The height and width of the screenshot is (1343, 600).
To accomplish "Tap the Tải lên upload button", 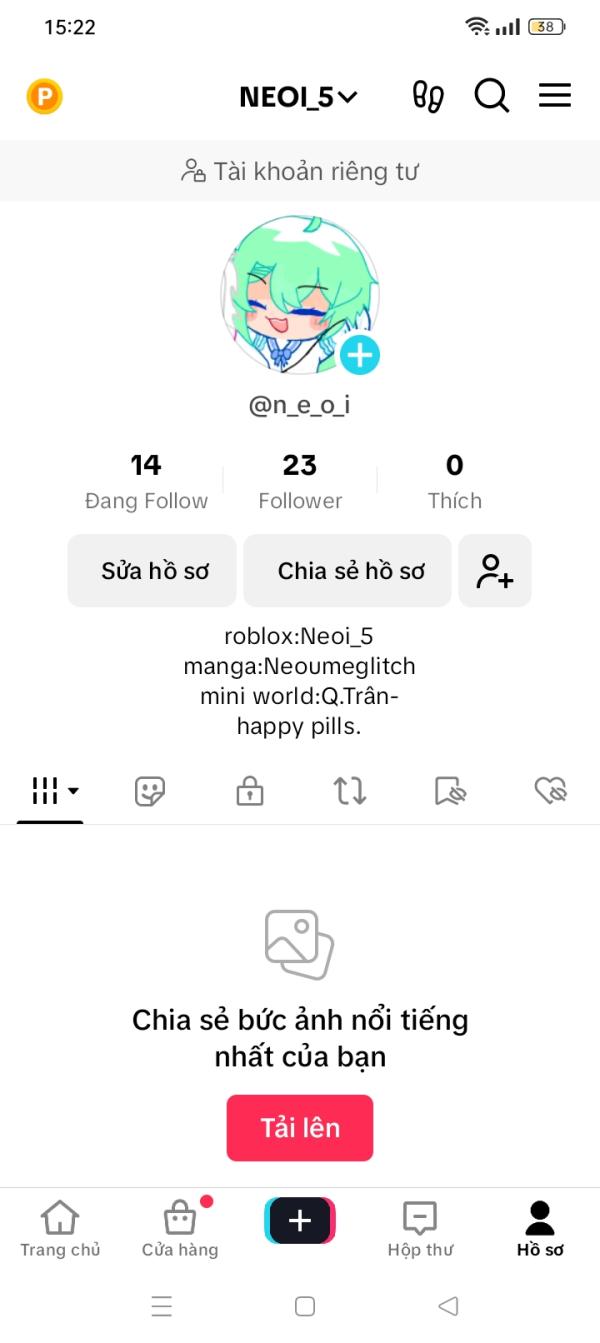I will tap(300, 1128).
